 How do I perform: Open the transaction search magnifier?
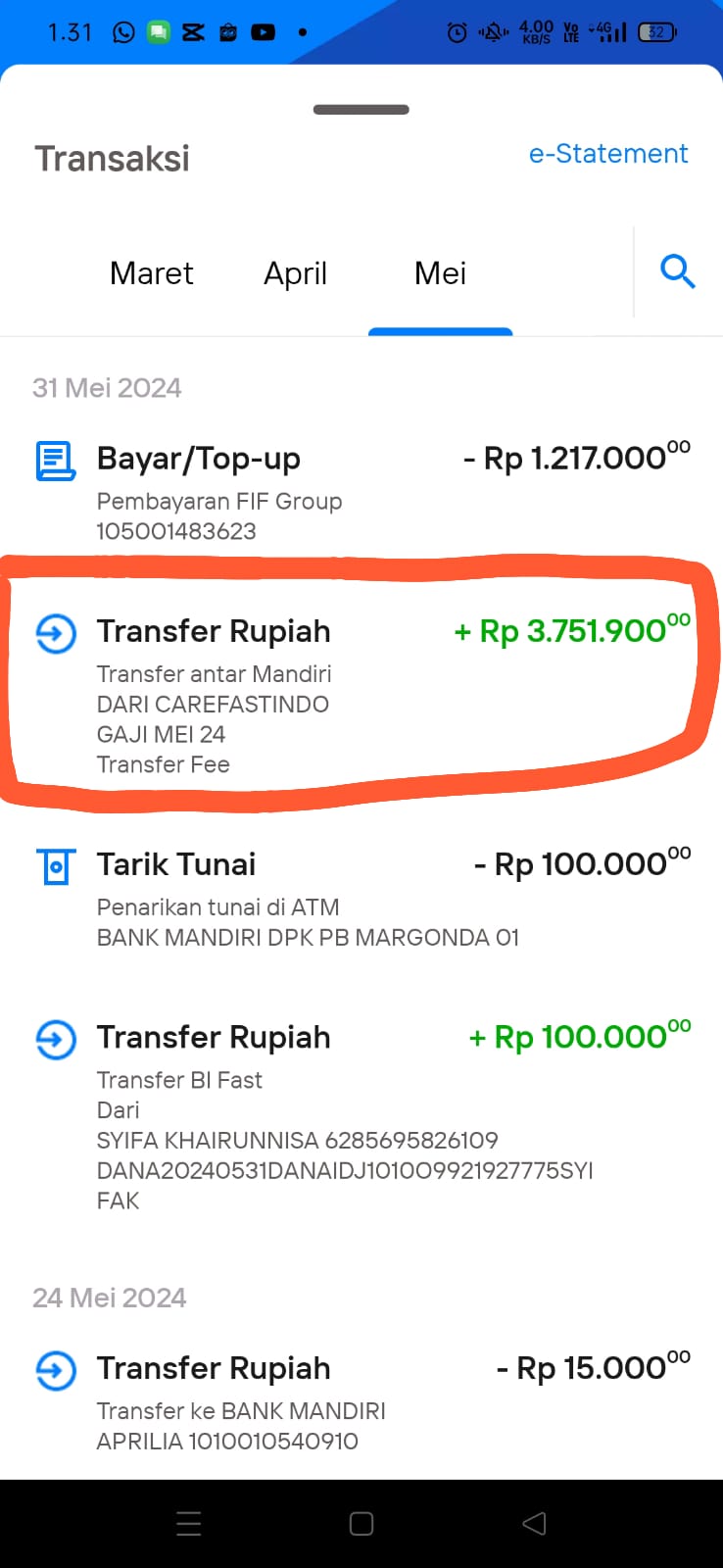tap(677, 271)
